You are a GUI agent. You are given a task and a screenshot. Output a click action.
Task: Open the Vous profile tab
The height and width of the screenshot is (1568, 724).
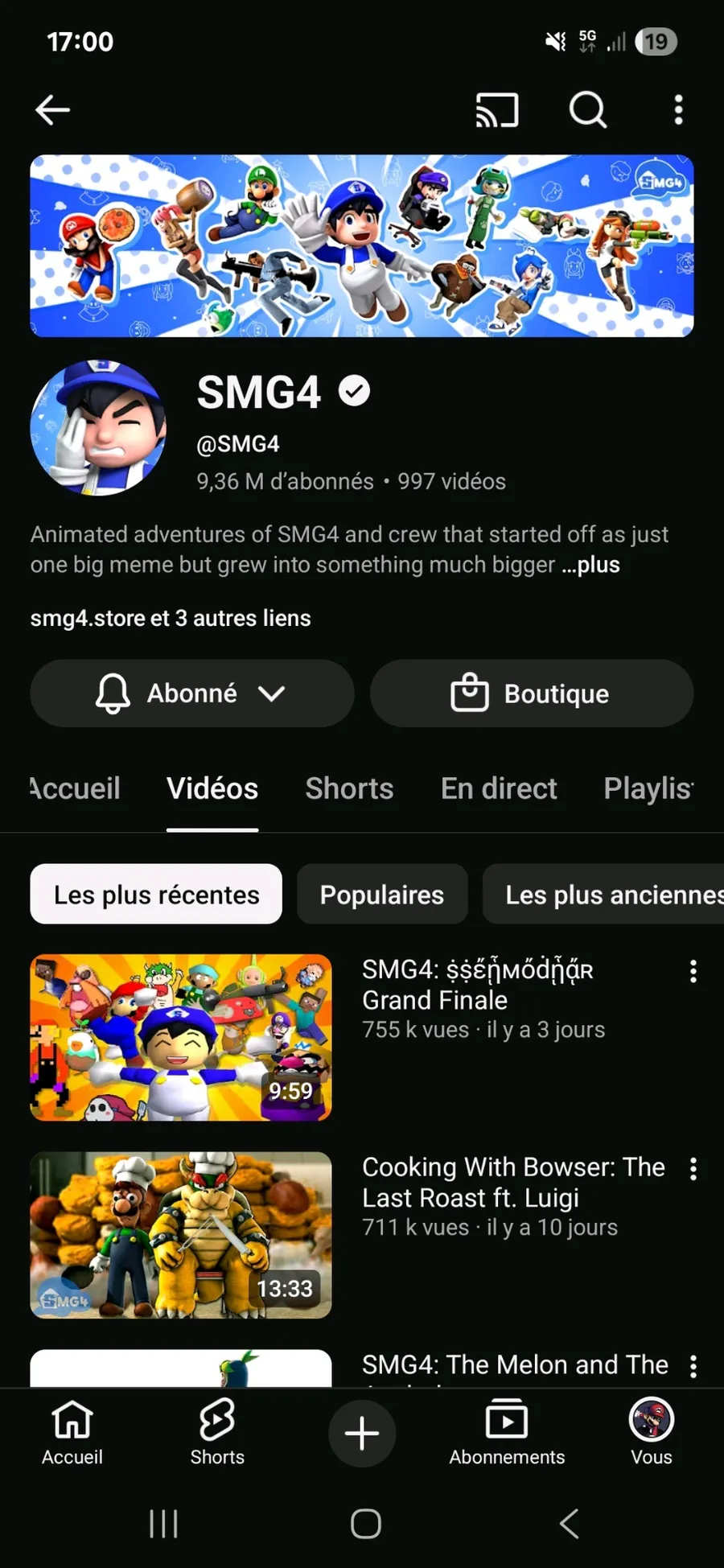tap(652, 1434)
